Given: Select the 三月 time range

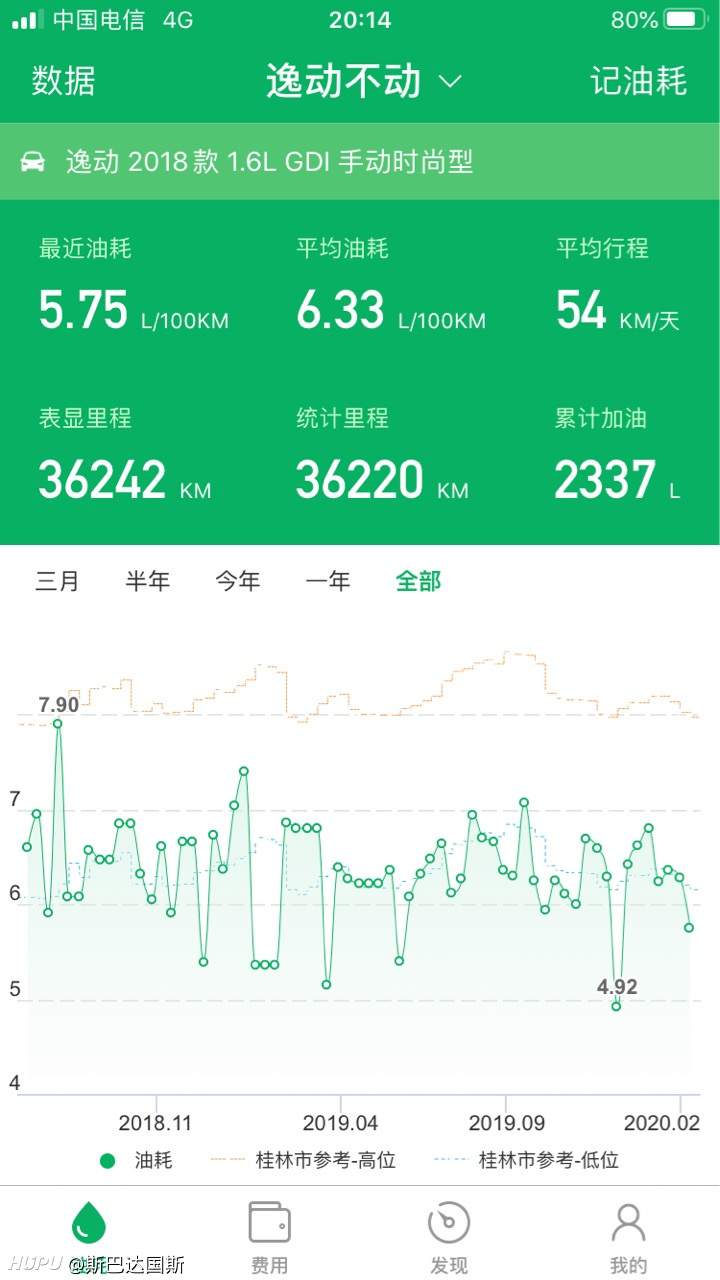Looking at the screenshot, I should pyautogui.click(x=57, y=581).
